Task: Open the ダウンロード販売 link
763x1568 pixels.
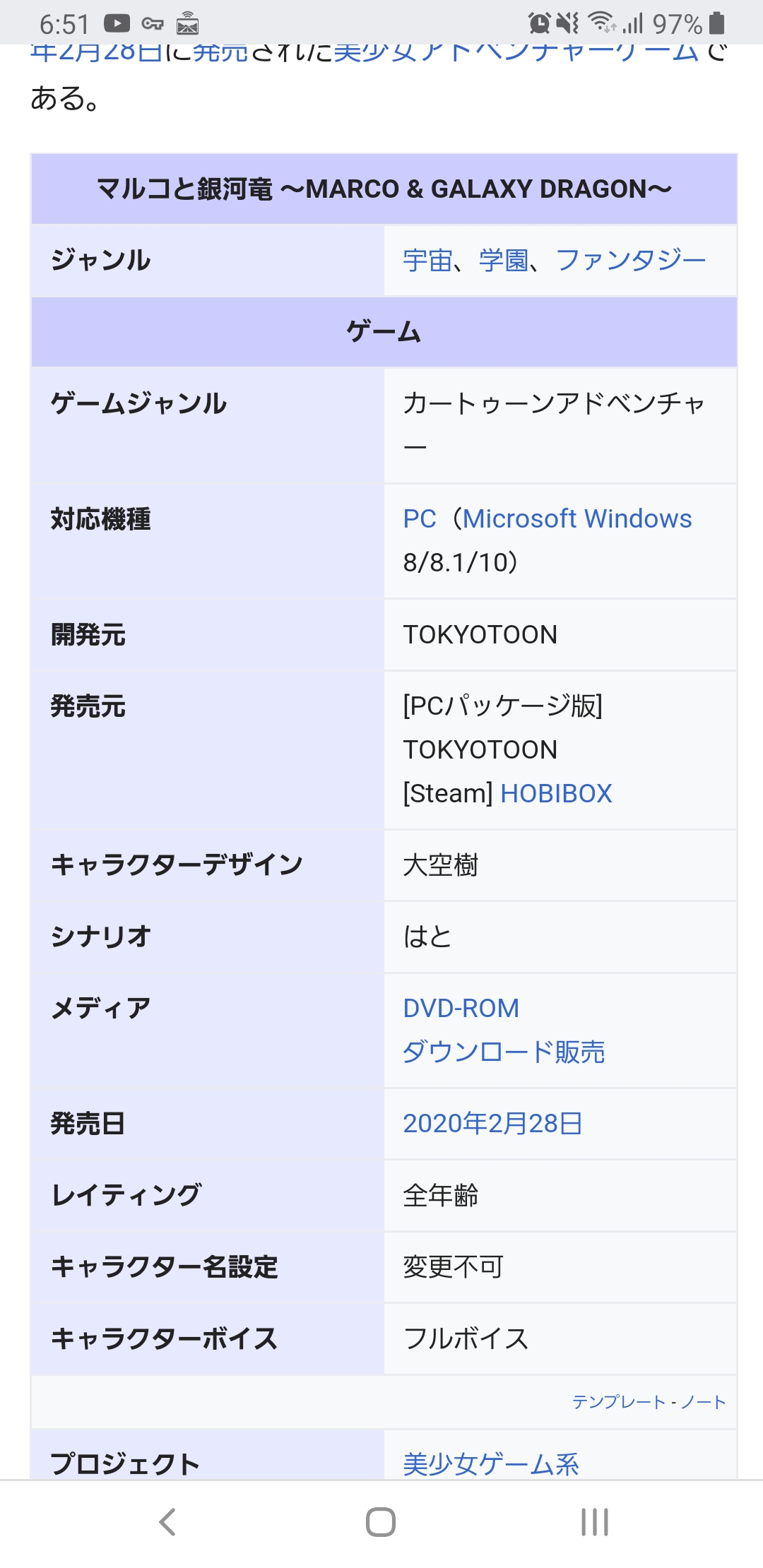Action: [504, 1052]
